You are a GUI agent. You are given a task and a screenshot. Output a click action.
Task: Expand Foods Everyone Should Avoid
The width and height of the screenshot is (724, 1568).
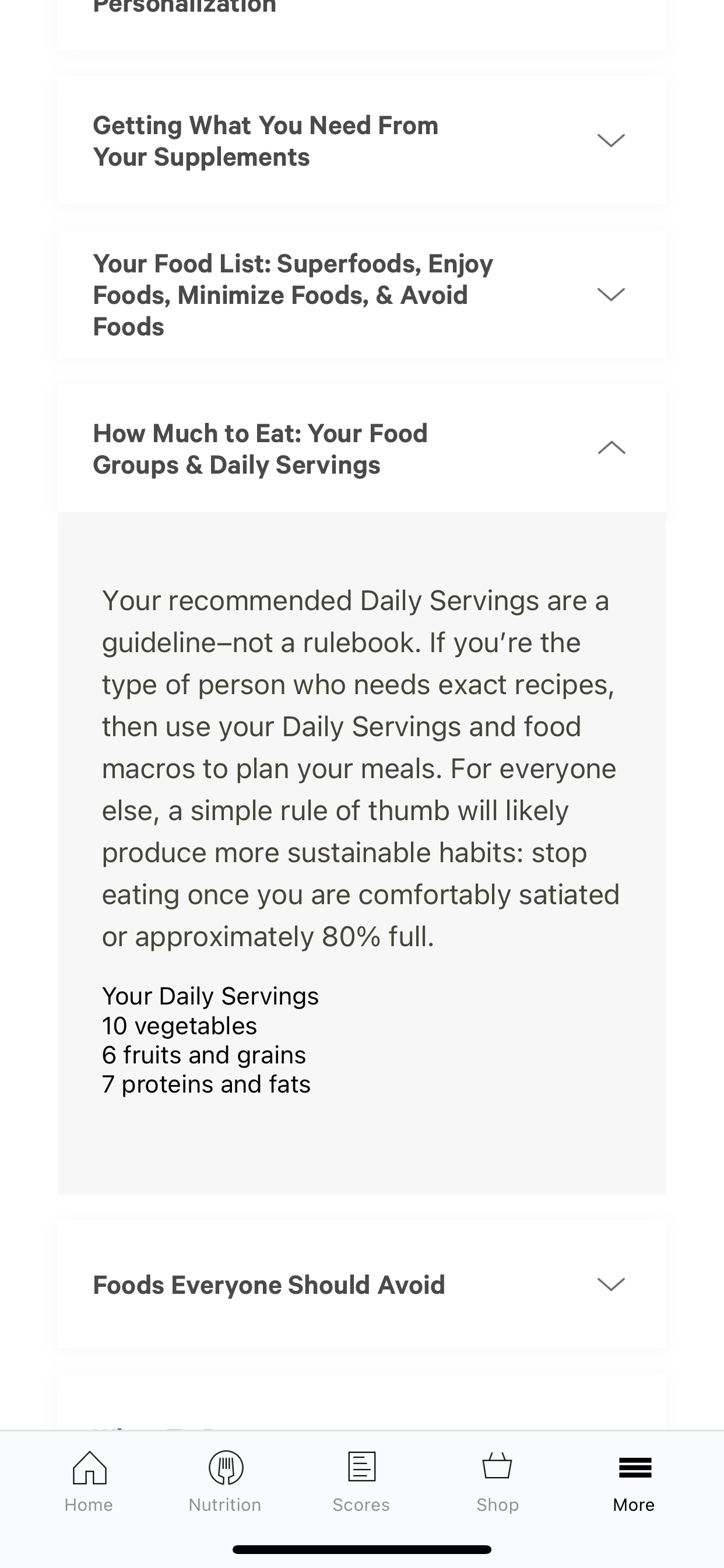coord(611,1284)
